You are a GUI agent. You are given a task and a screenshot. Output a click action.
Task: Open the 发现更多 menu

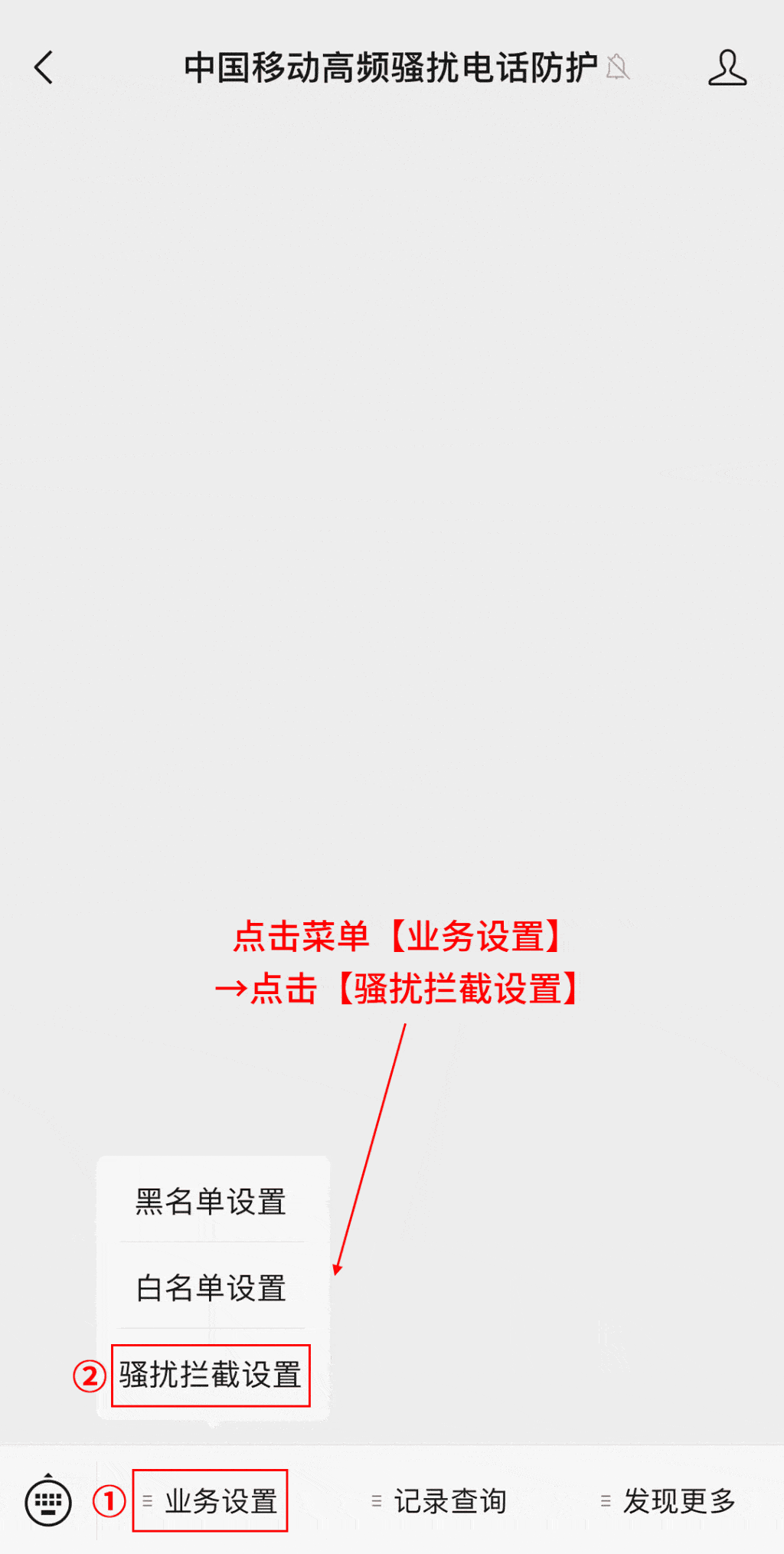669,1501
